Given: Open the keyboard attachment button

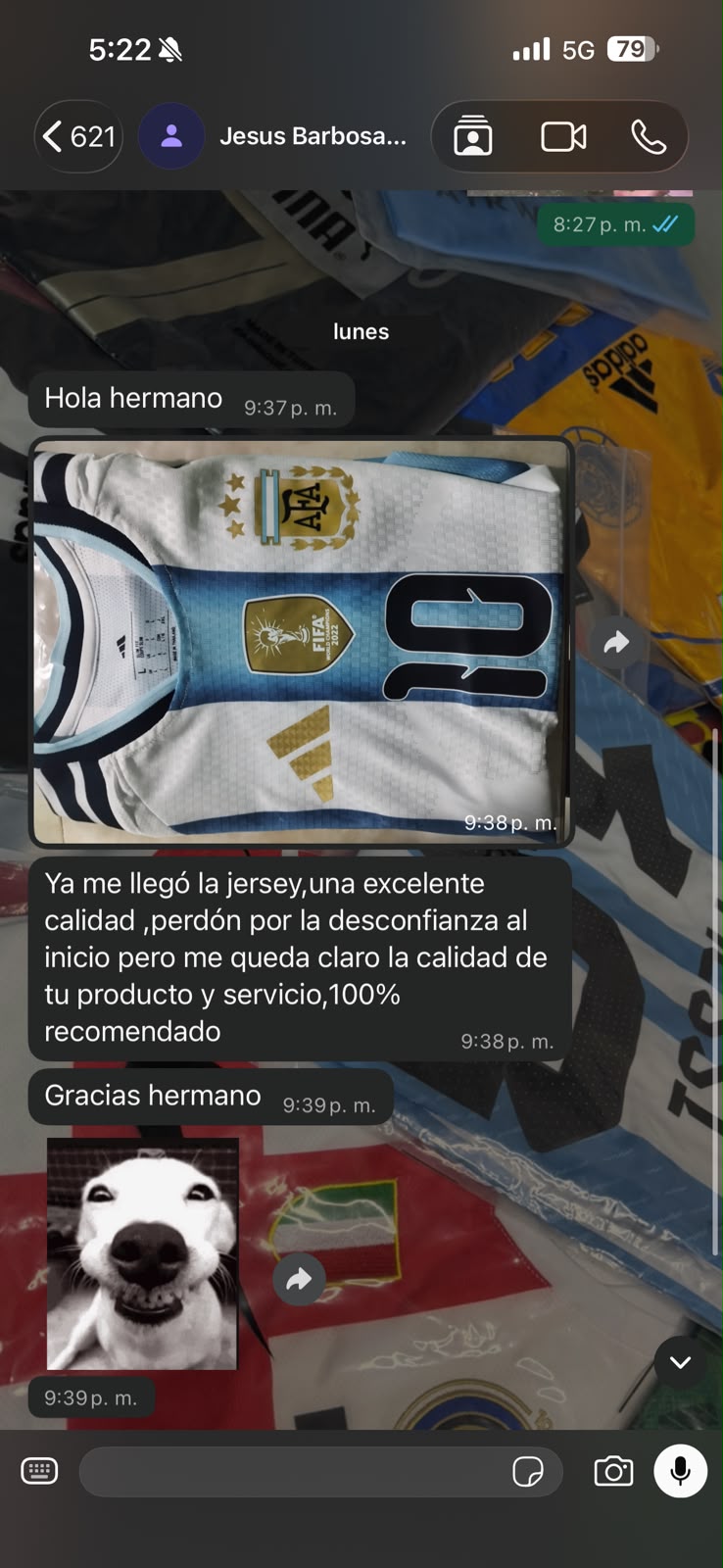Looking at the screenshot, I should pos(39,1471).
